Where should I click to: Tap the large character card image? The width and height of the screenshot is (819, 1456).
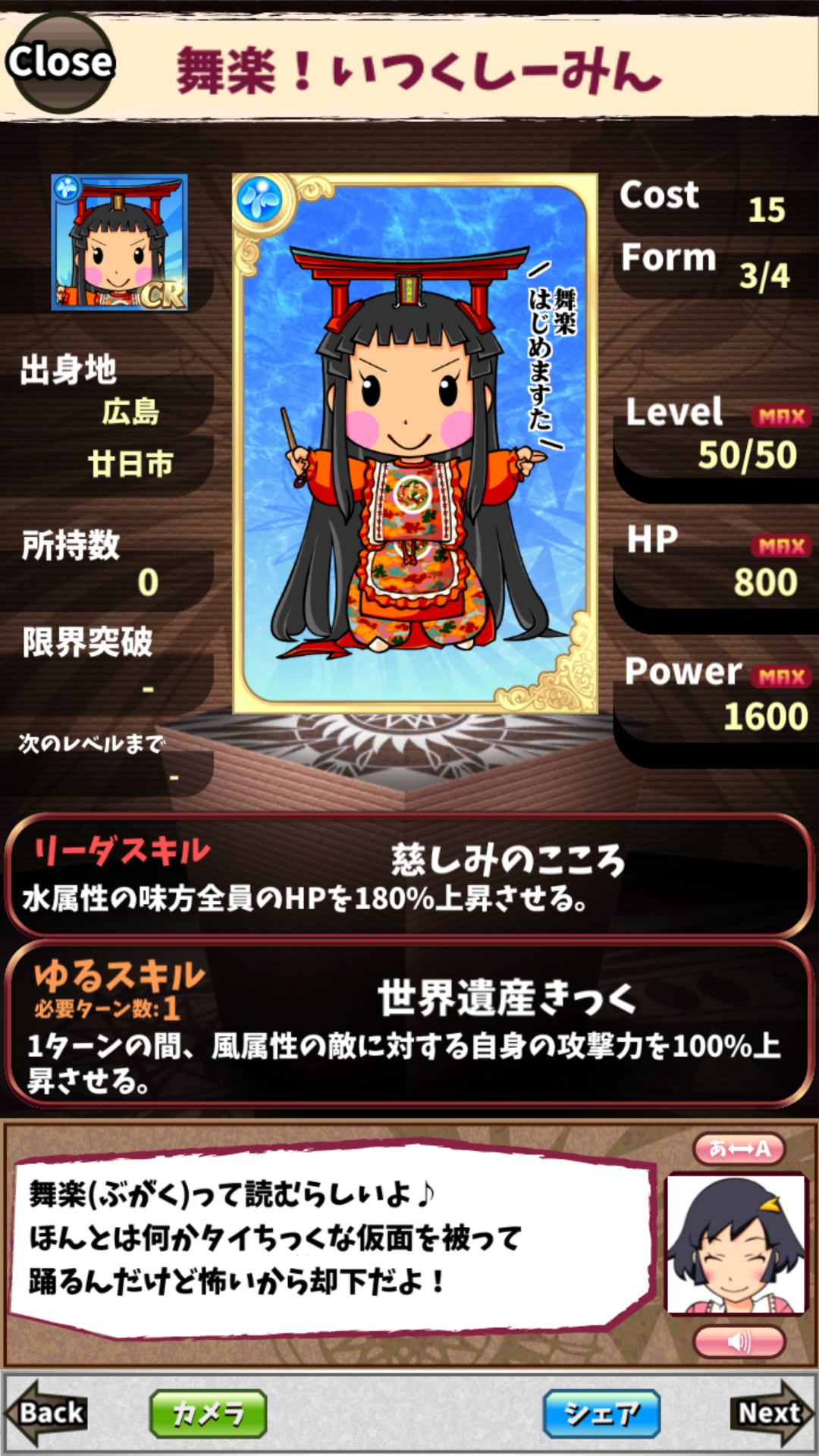[x=415, y=444]
